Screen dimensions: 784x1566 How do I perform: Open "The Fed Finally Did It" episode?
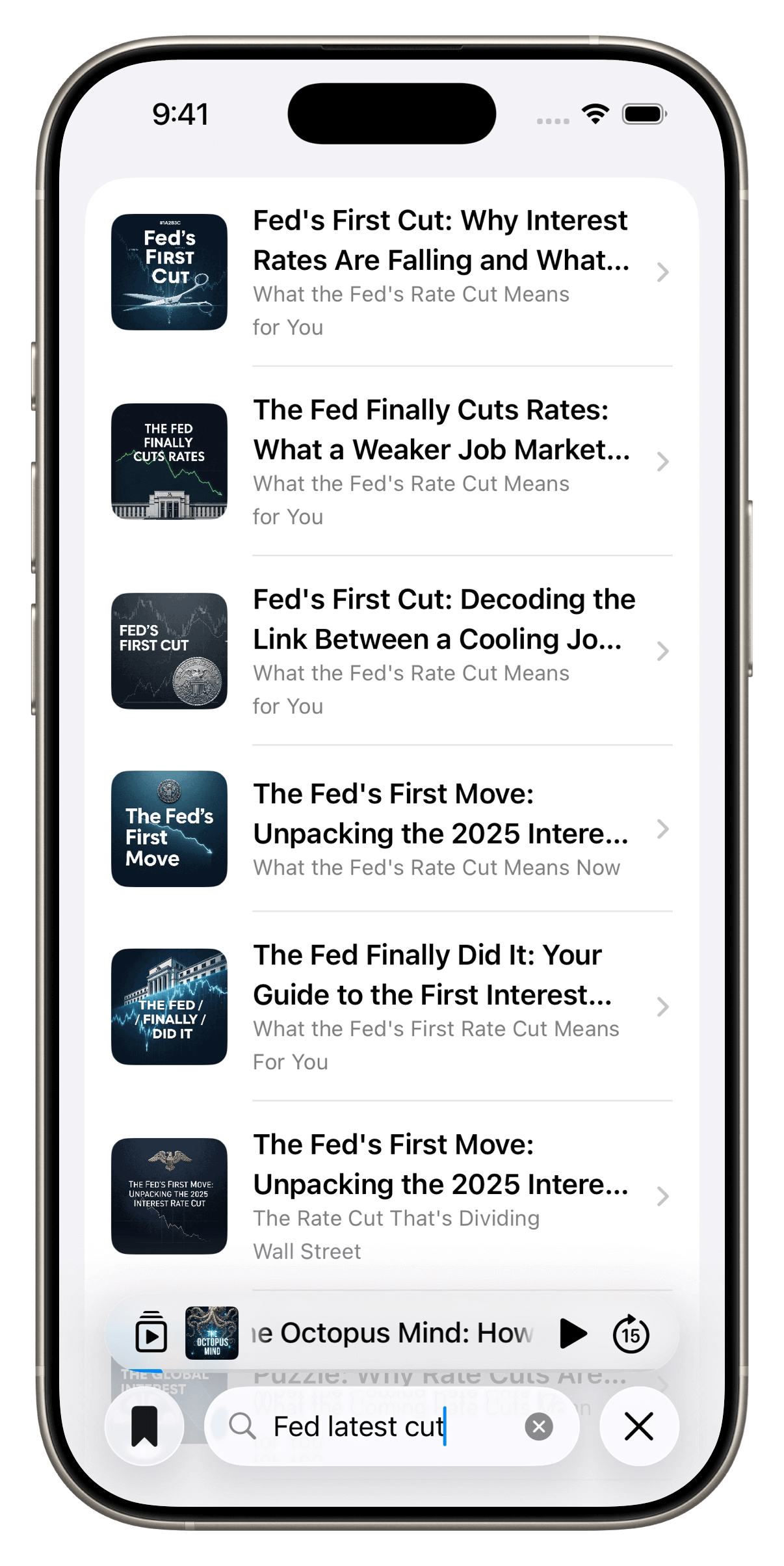(441, 1007)
